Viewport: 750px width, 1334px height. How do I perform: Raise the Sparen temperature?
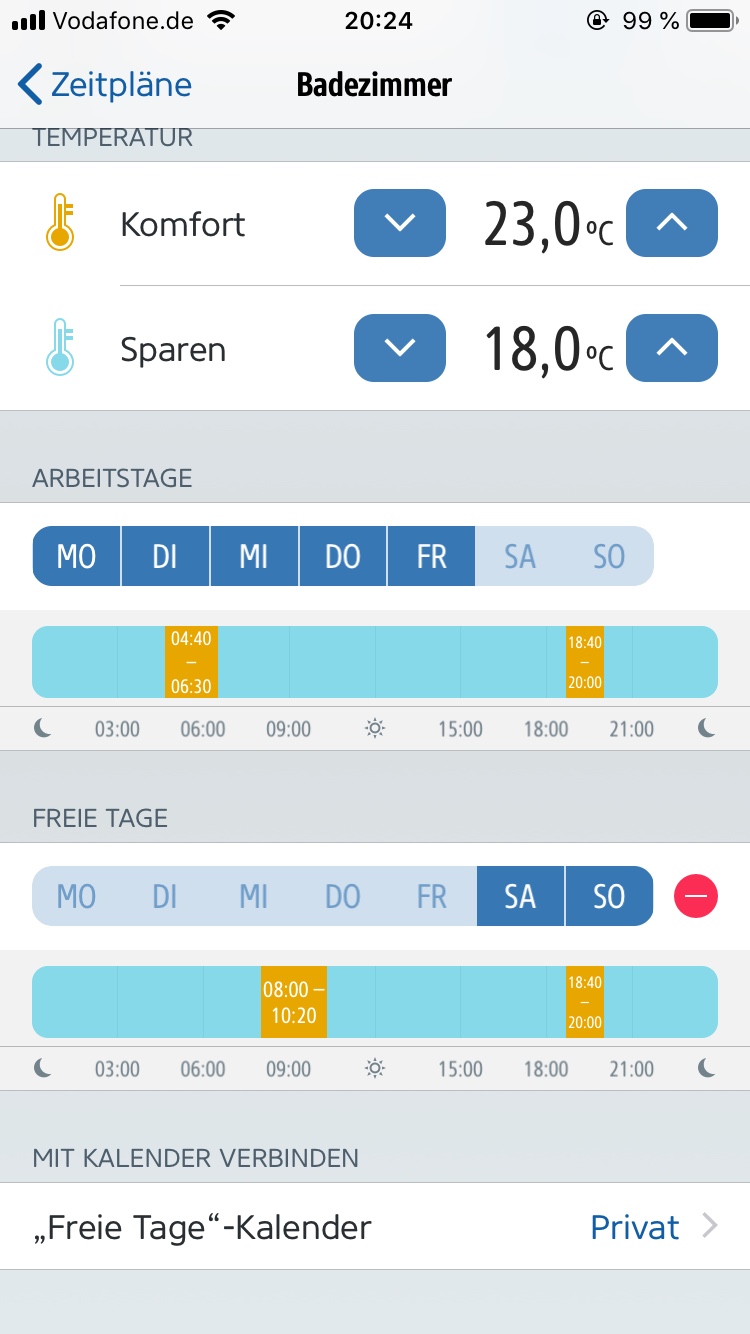(671, 348)
